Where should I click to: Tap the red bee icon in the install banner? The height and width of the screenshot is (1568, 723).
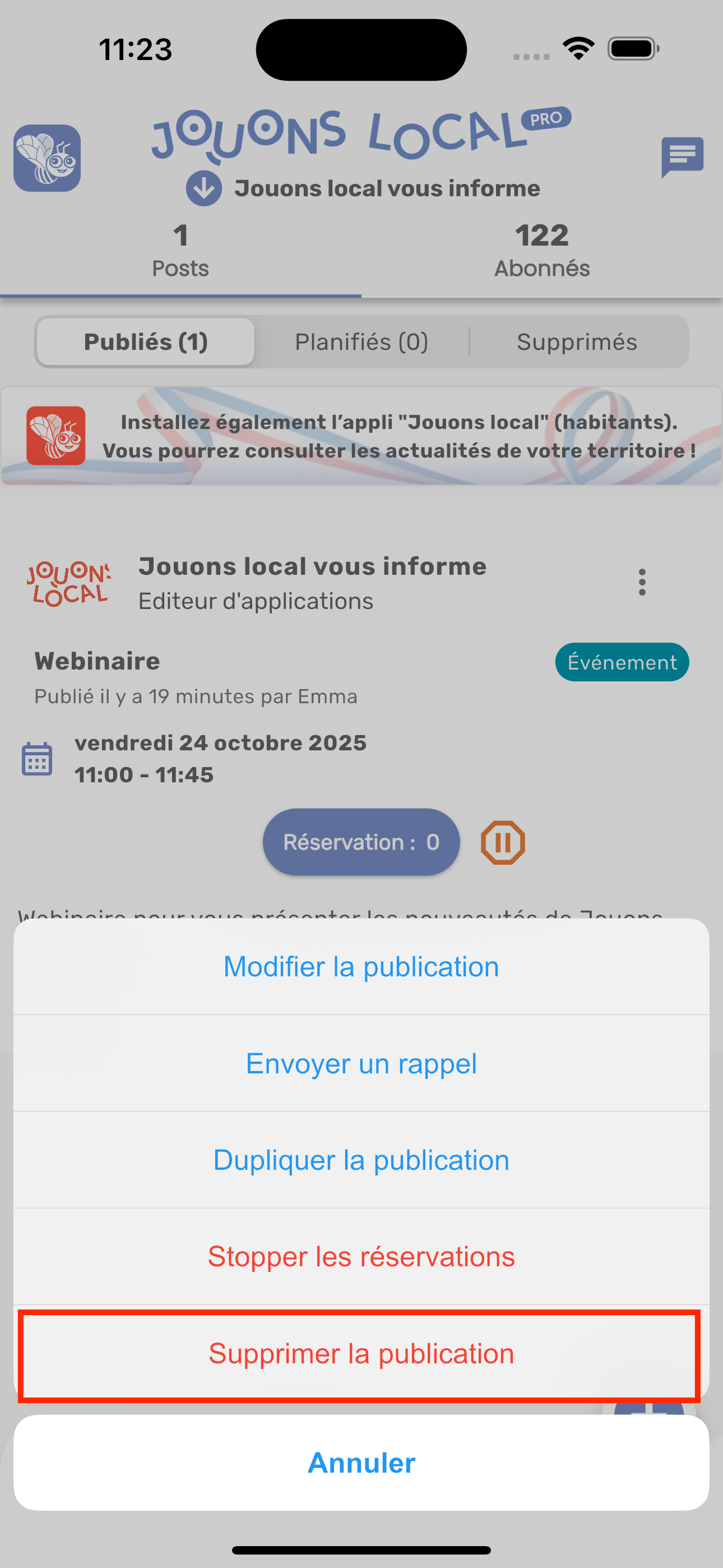pyautogui.click(x=55, y=435)
